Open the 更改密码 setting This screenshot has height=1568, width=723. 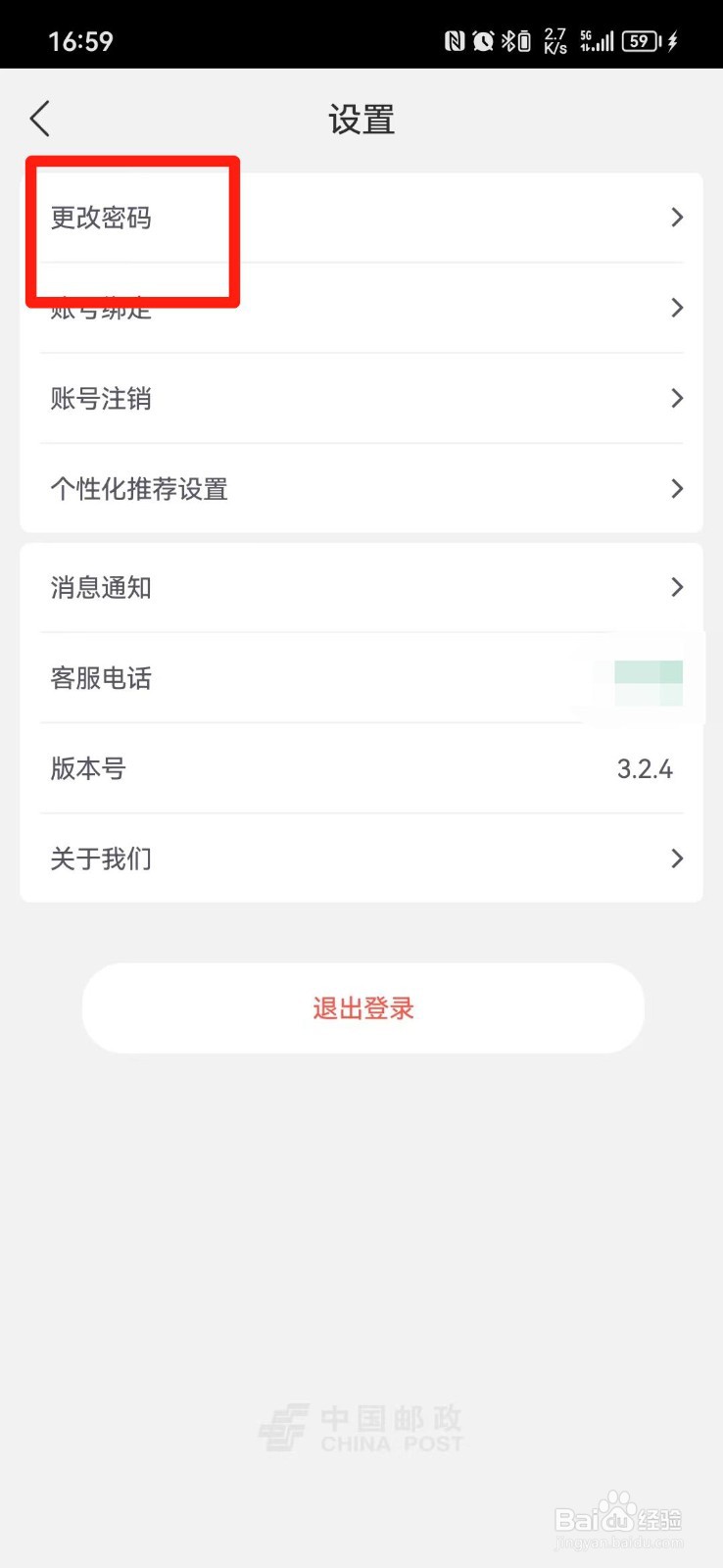pos(361,218)
